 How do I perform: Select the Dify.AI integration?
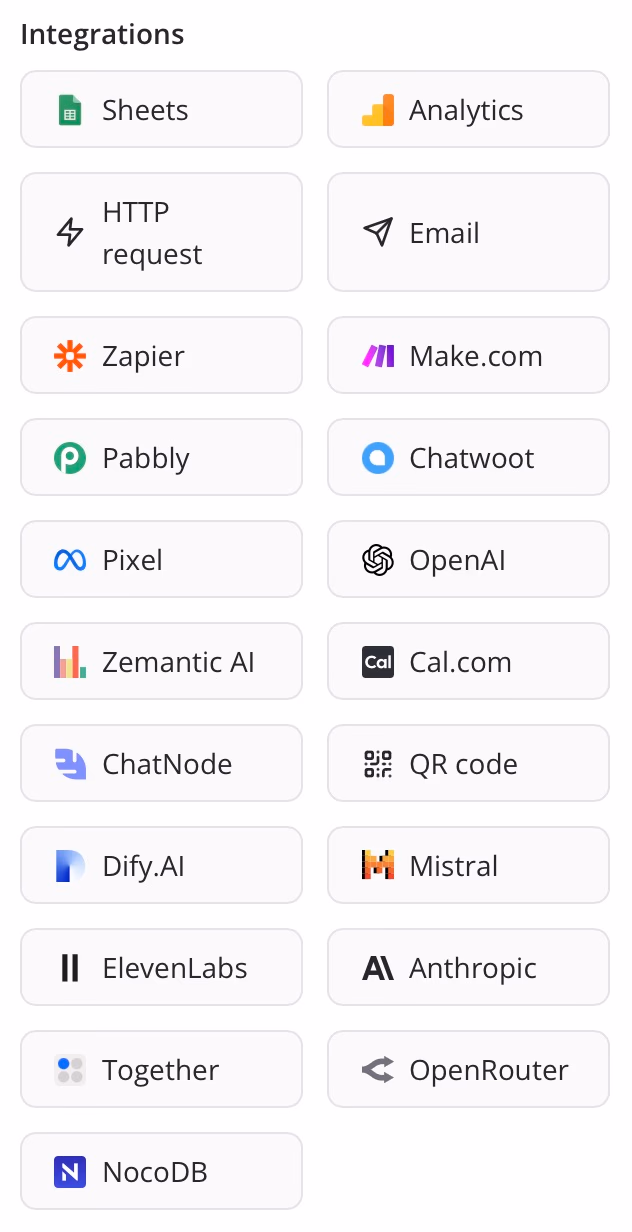pyautogui.click(x=161, y=866)
